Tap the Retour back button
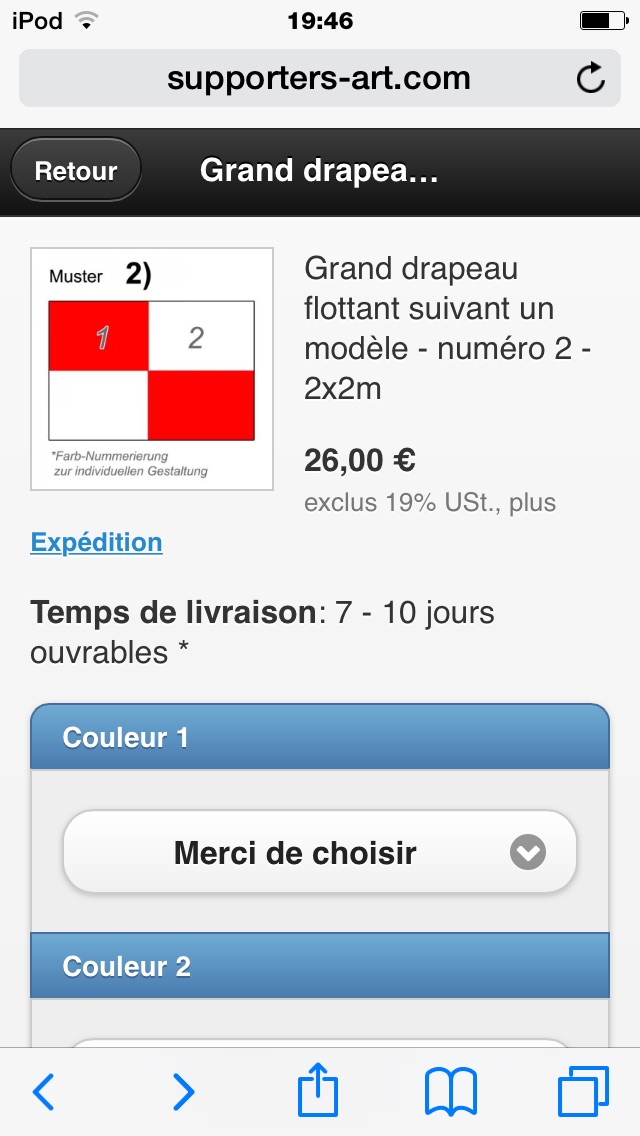 click(76, 171)
